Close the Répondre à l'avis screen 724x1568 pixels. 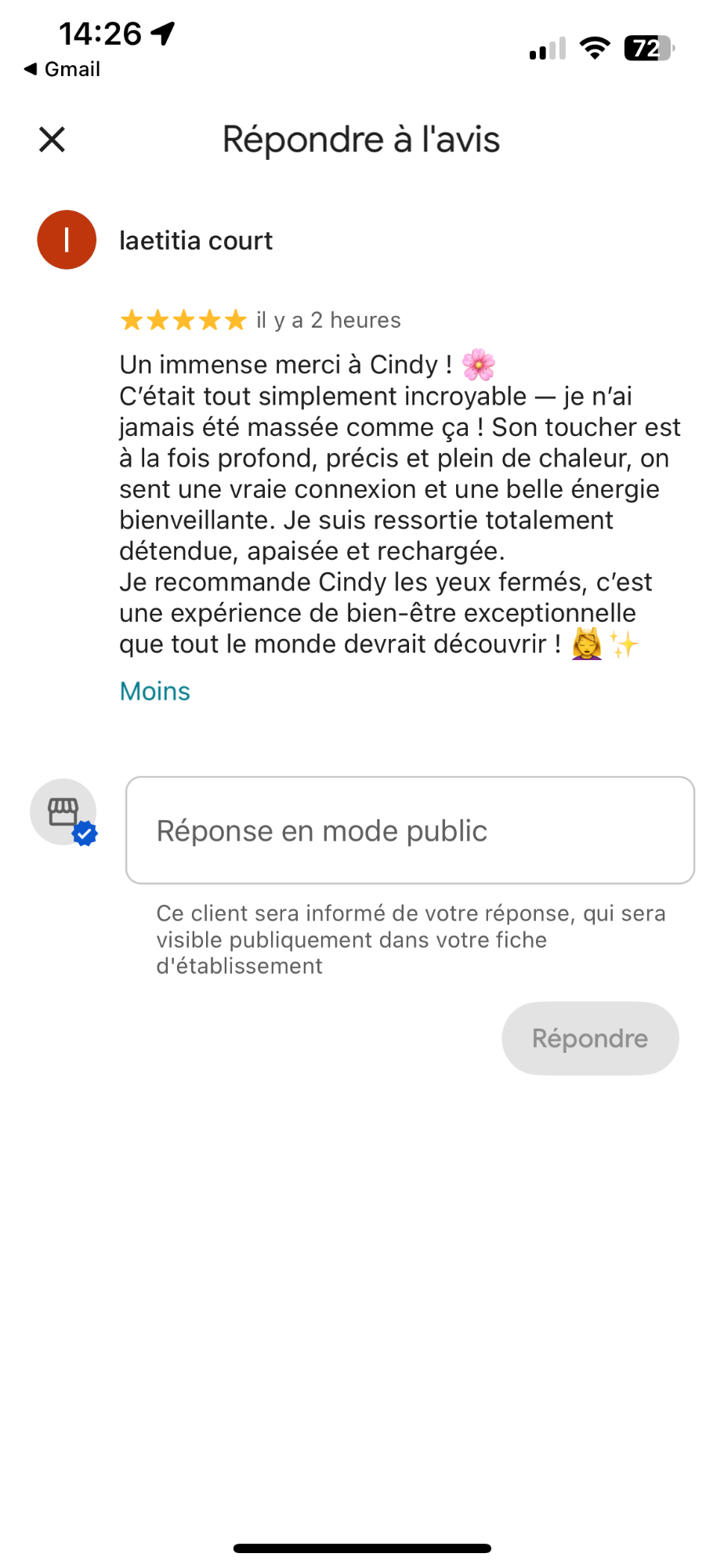pyautogui.click(x=52, y=140)
